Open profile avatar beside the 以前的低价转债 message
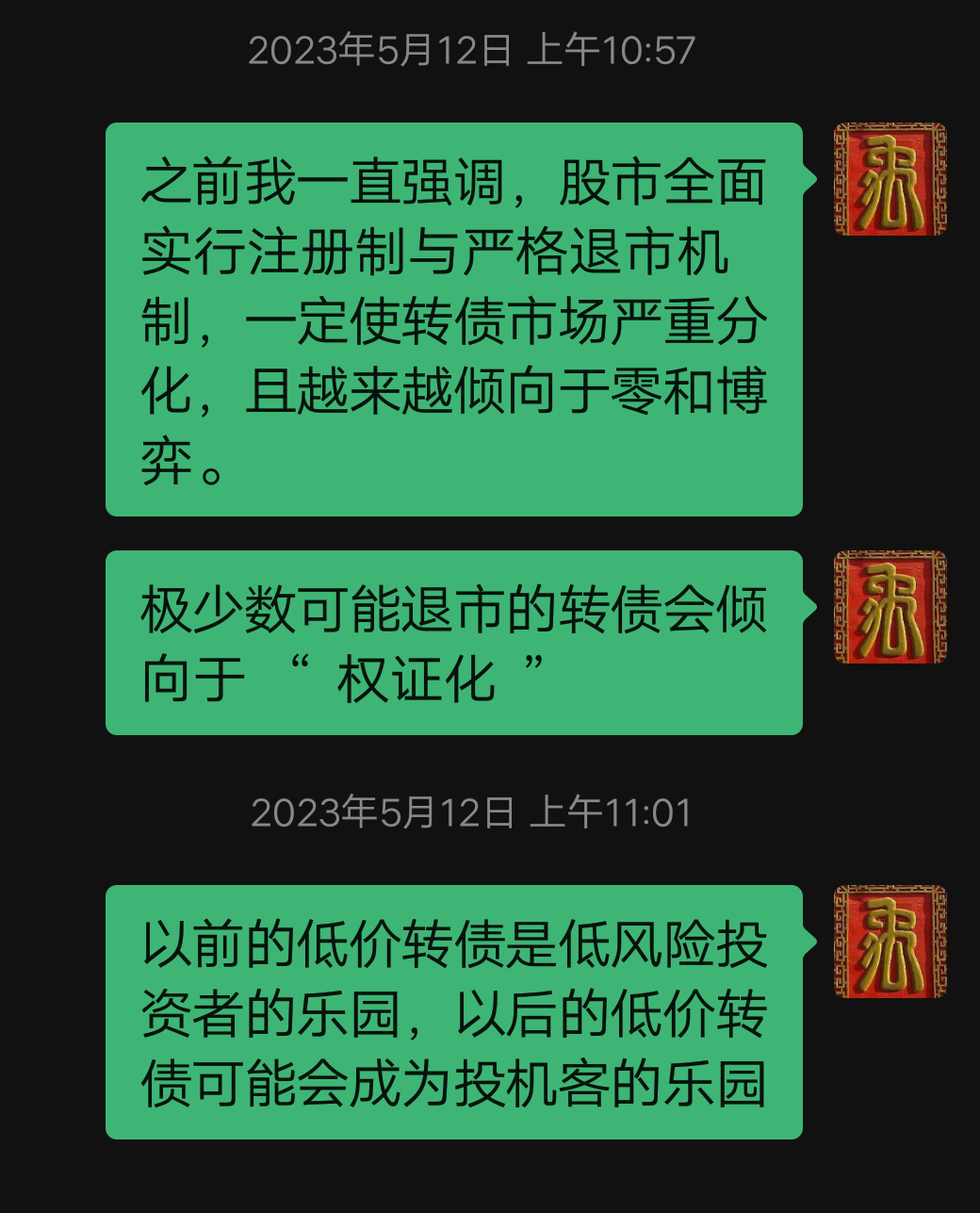Screen dimensions: 980x1213 (890, 942)
